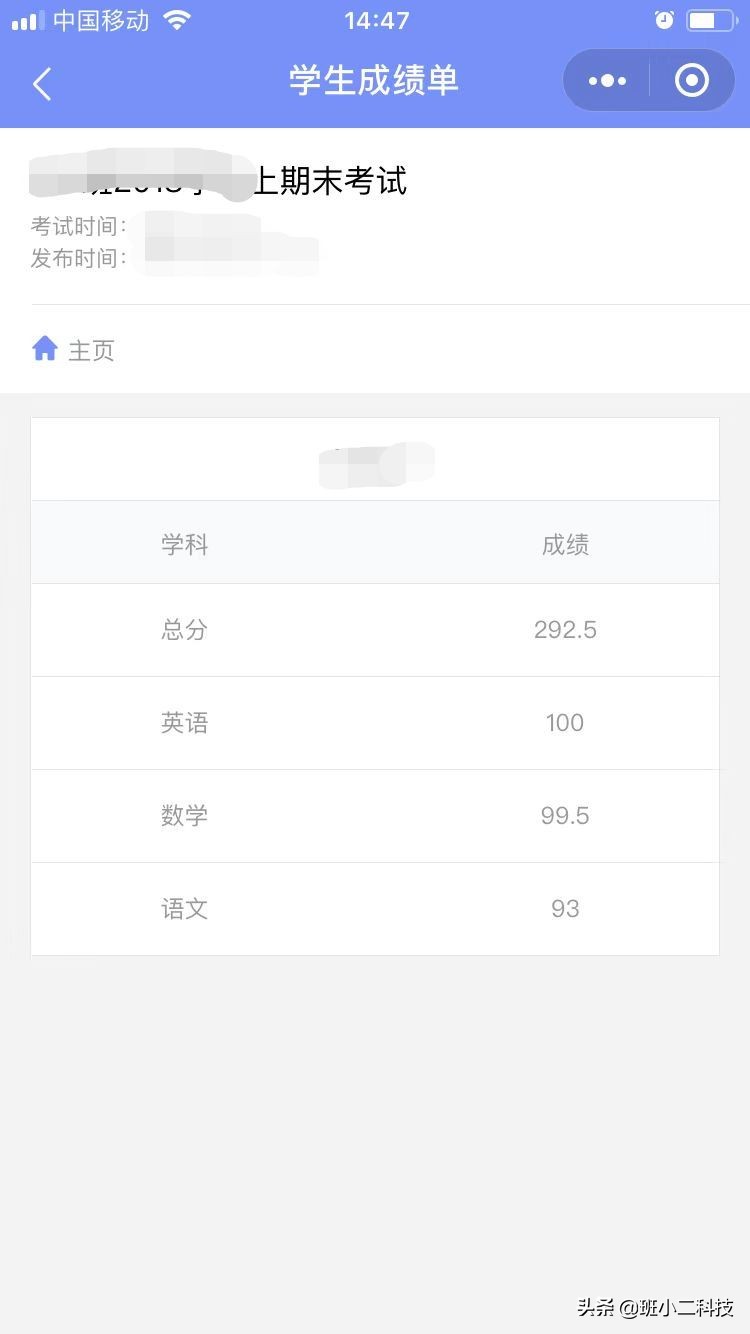This screenshot has width=750, height=1334.
Task: Click the 学科 column header
Action: (184, 543)
